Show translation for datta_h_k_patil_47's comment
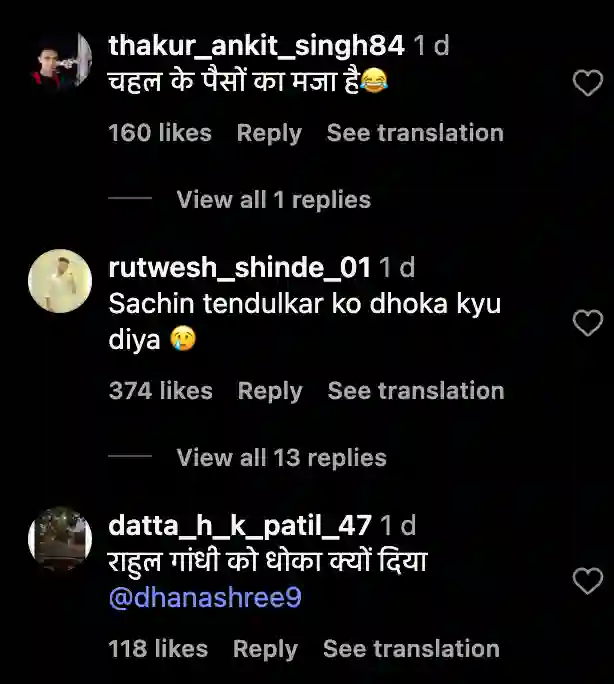The width and height of the screenshot is (614, 684). coord(411,649)
